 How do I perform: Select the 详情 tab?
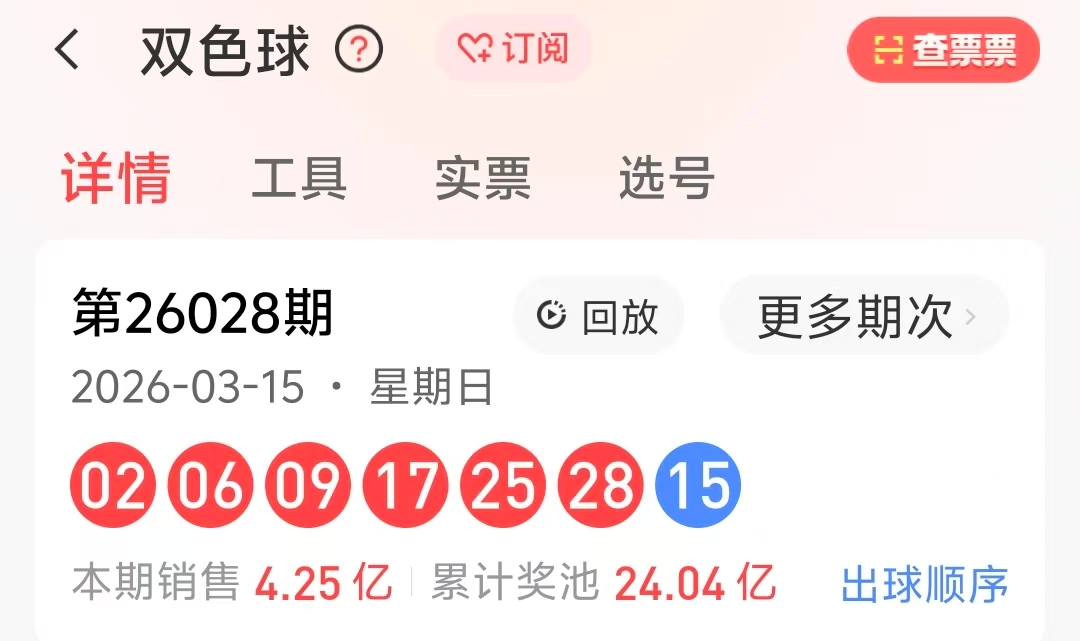pos(116,178)
